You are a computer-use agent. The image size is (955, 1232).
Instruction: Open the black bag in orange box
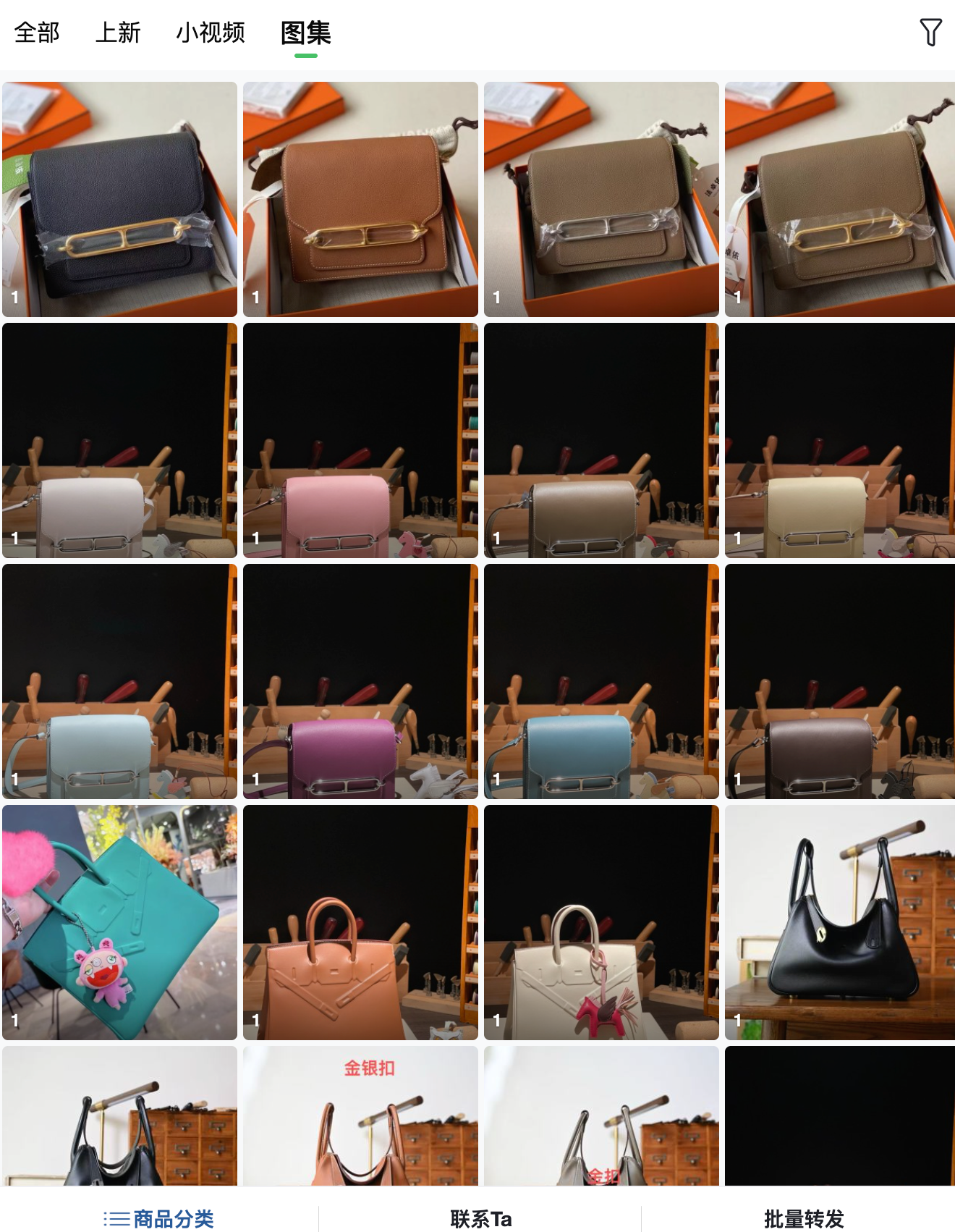(119, 199)
